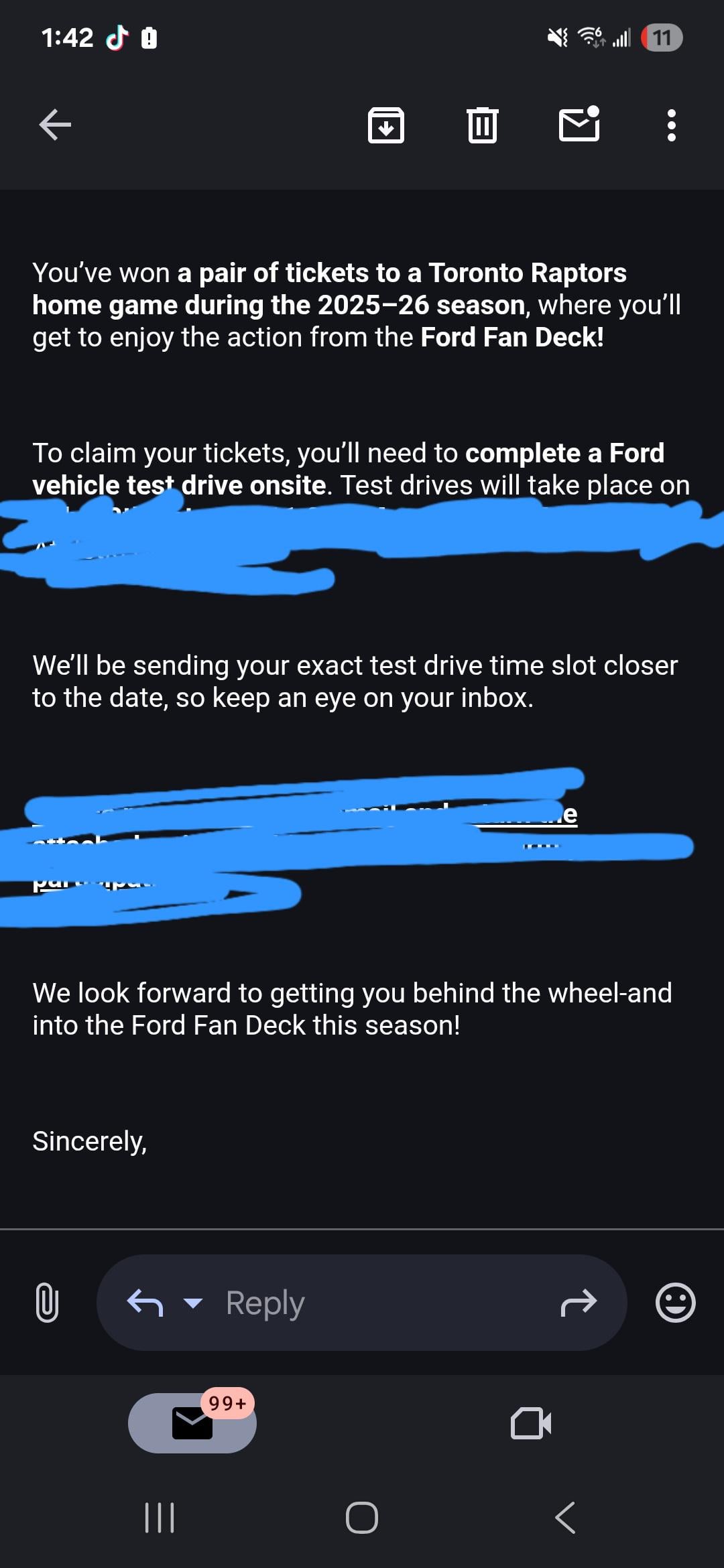724x1568 pixels.
Task: Delete this email
Action: [x=482, y=125]
